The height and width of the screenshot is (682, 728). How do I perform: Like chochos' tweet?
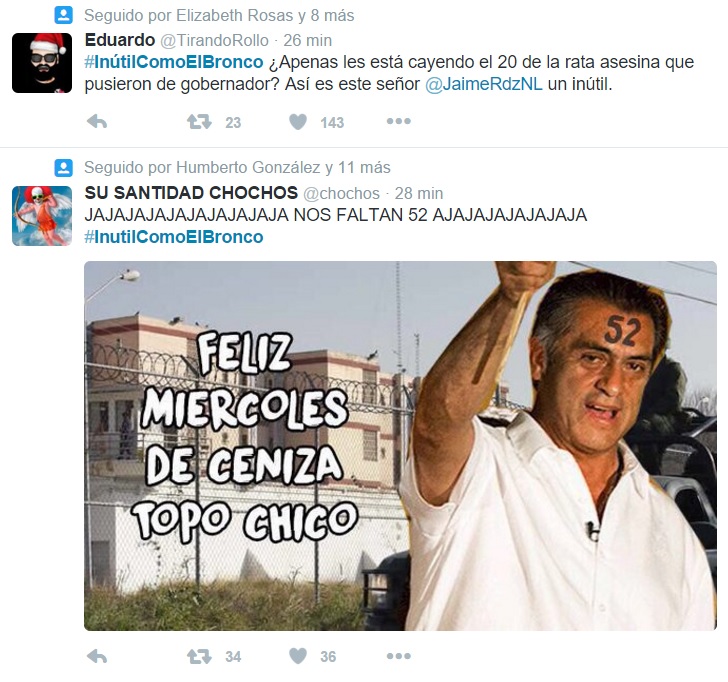click(x=297, y=656)
